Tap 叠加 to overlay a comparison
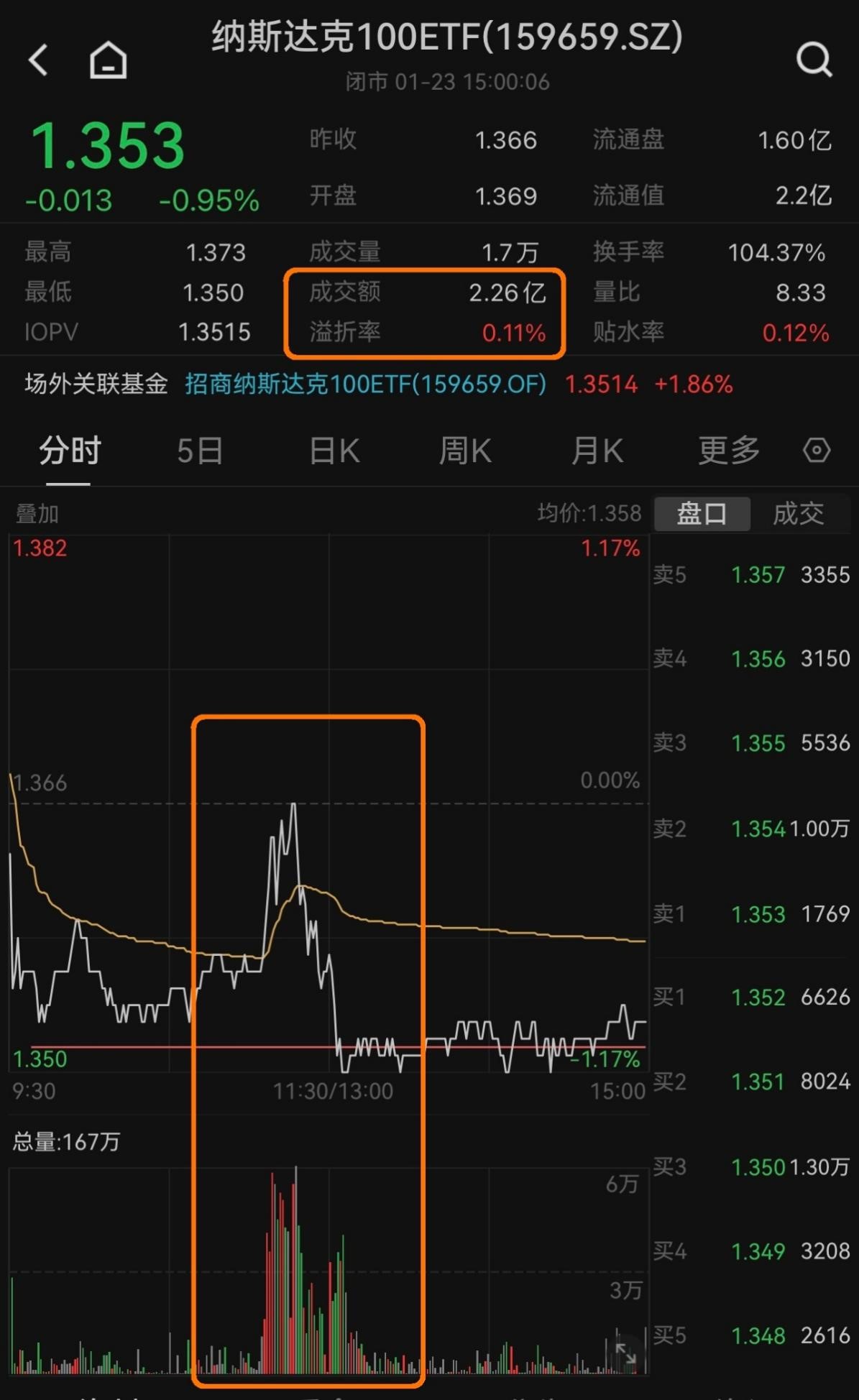 [37, 513]
